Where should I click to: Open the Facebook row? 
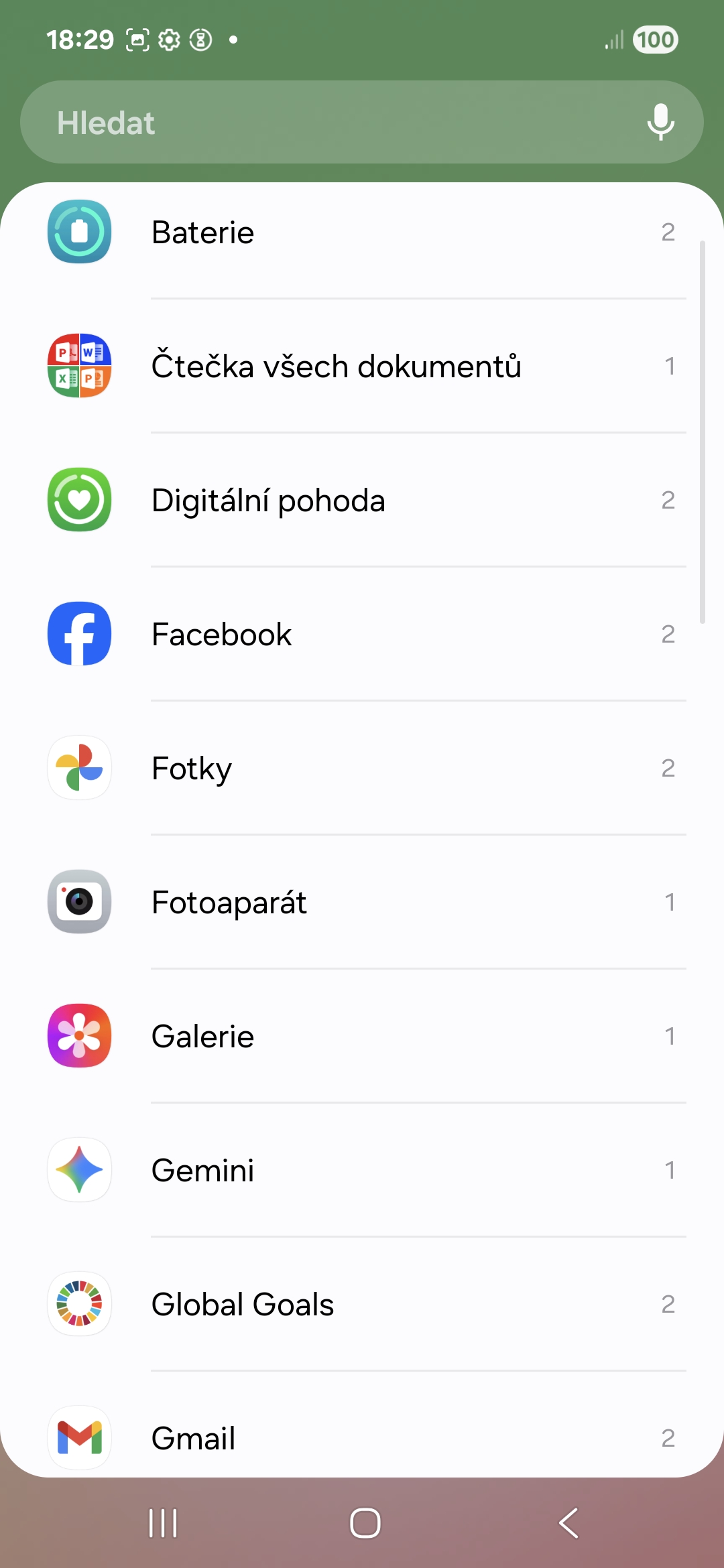(x=362, y=634)
